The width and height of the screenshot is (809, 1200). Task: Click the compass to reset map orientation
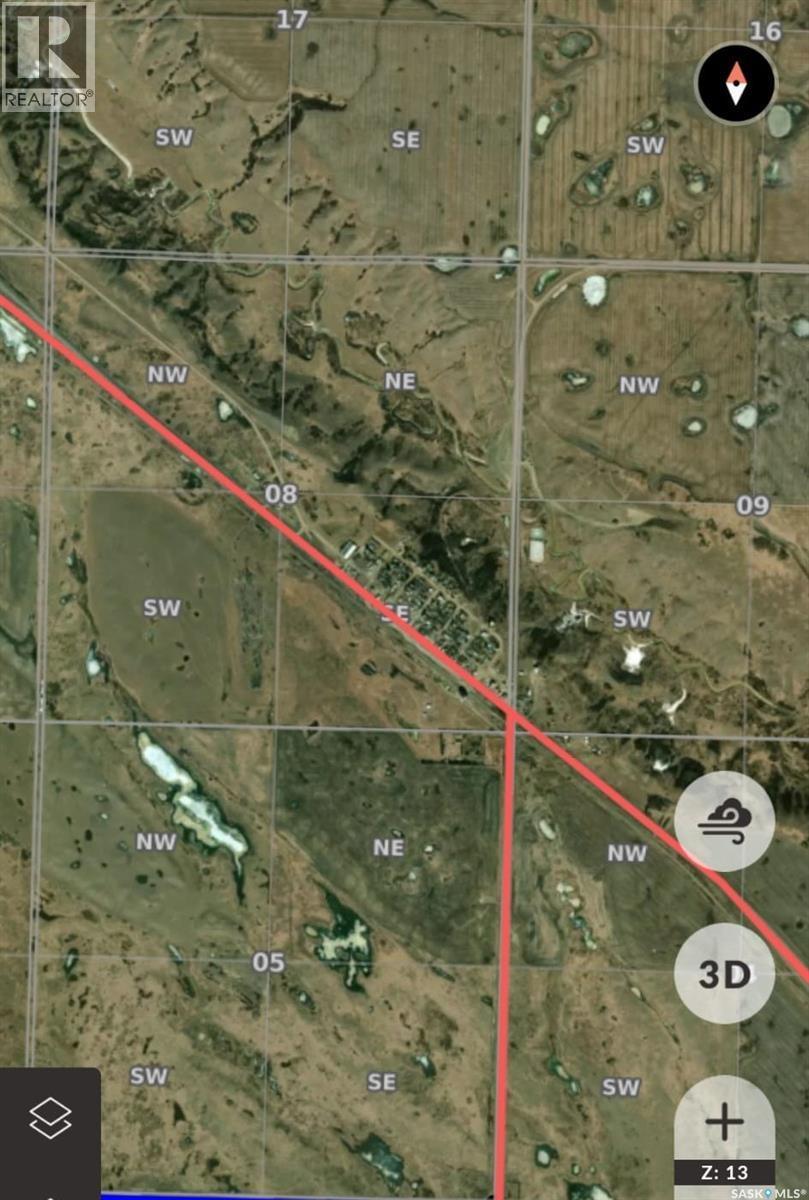tap(736, 83)
